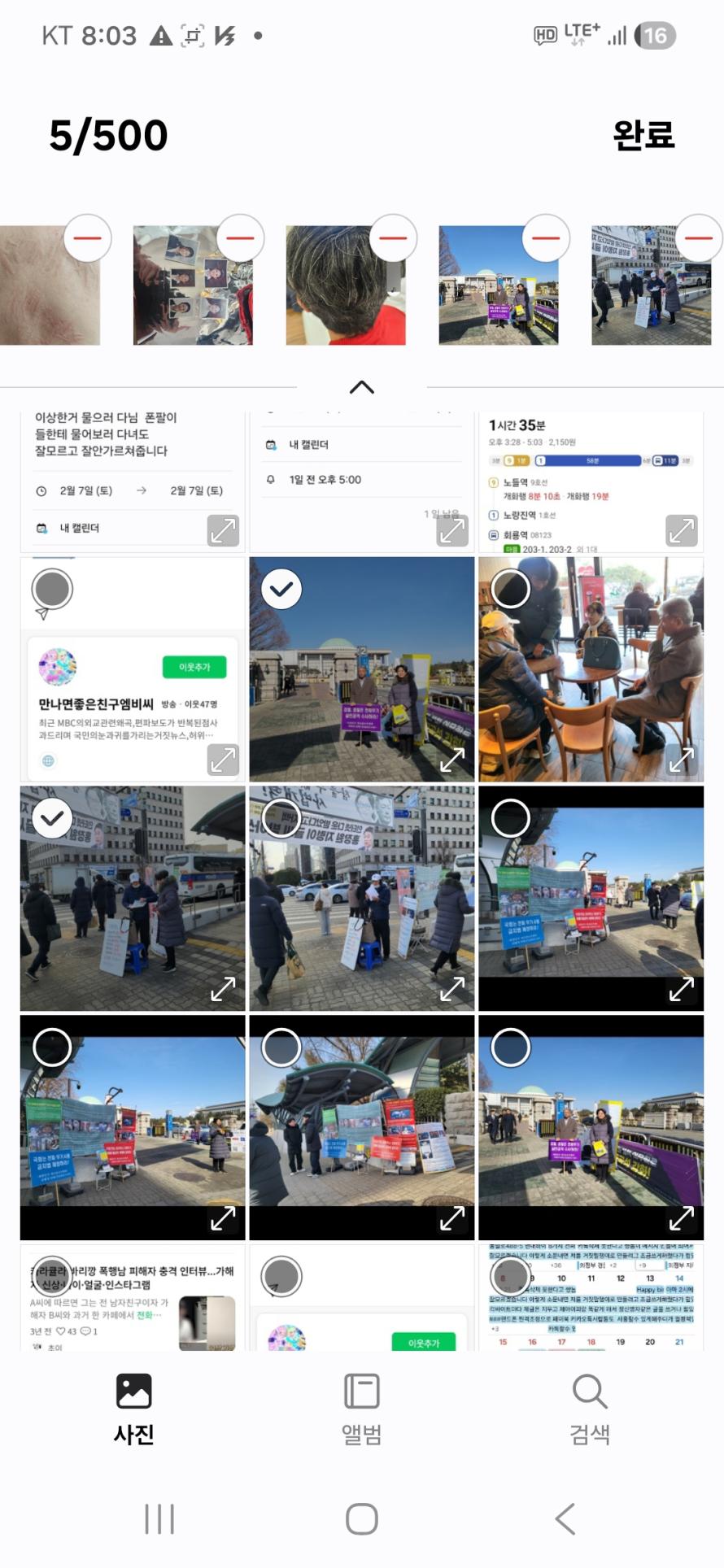
Task: Switch to the 앨범 tab
Action: (x=361, y=1409)
